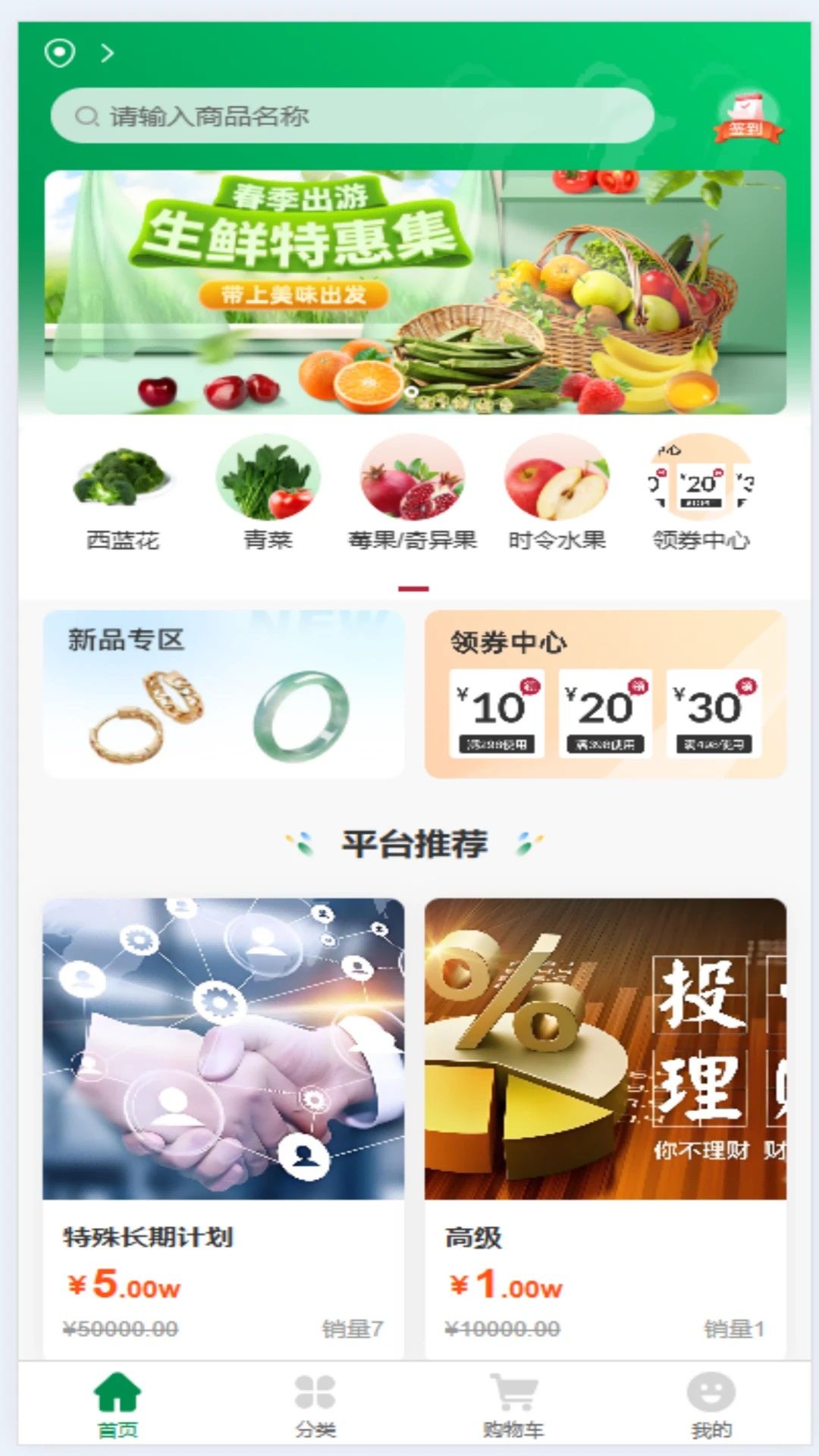Click the location pin icon at top left

61,53
